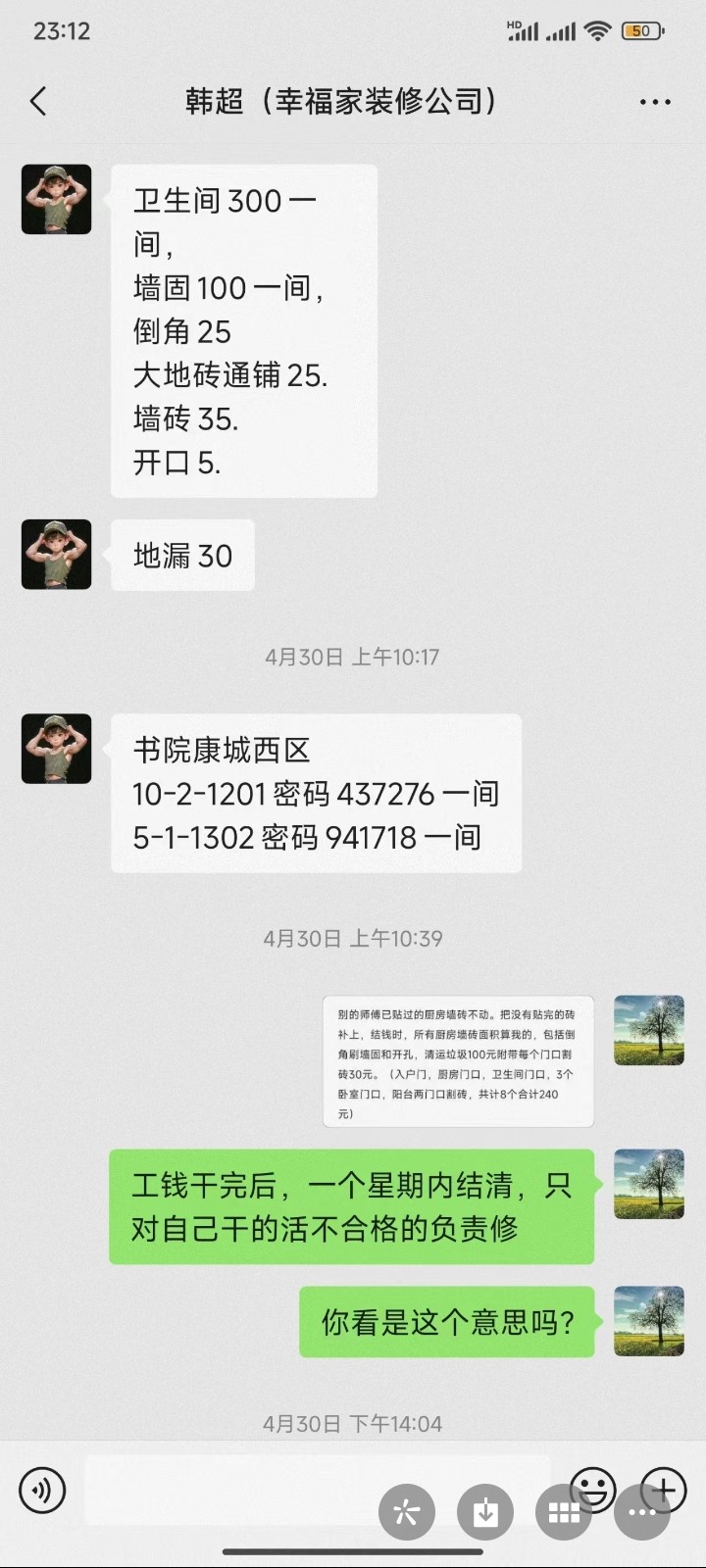Go back to the chat list
Screen dimensions: 706x1568
pyautogui.click(x=38, y=101)
